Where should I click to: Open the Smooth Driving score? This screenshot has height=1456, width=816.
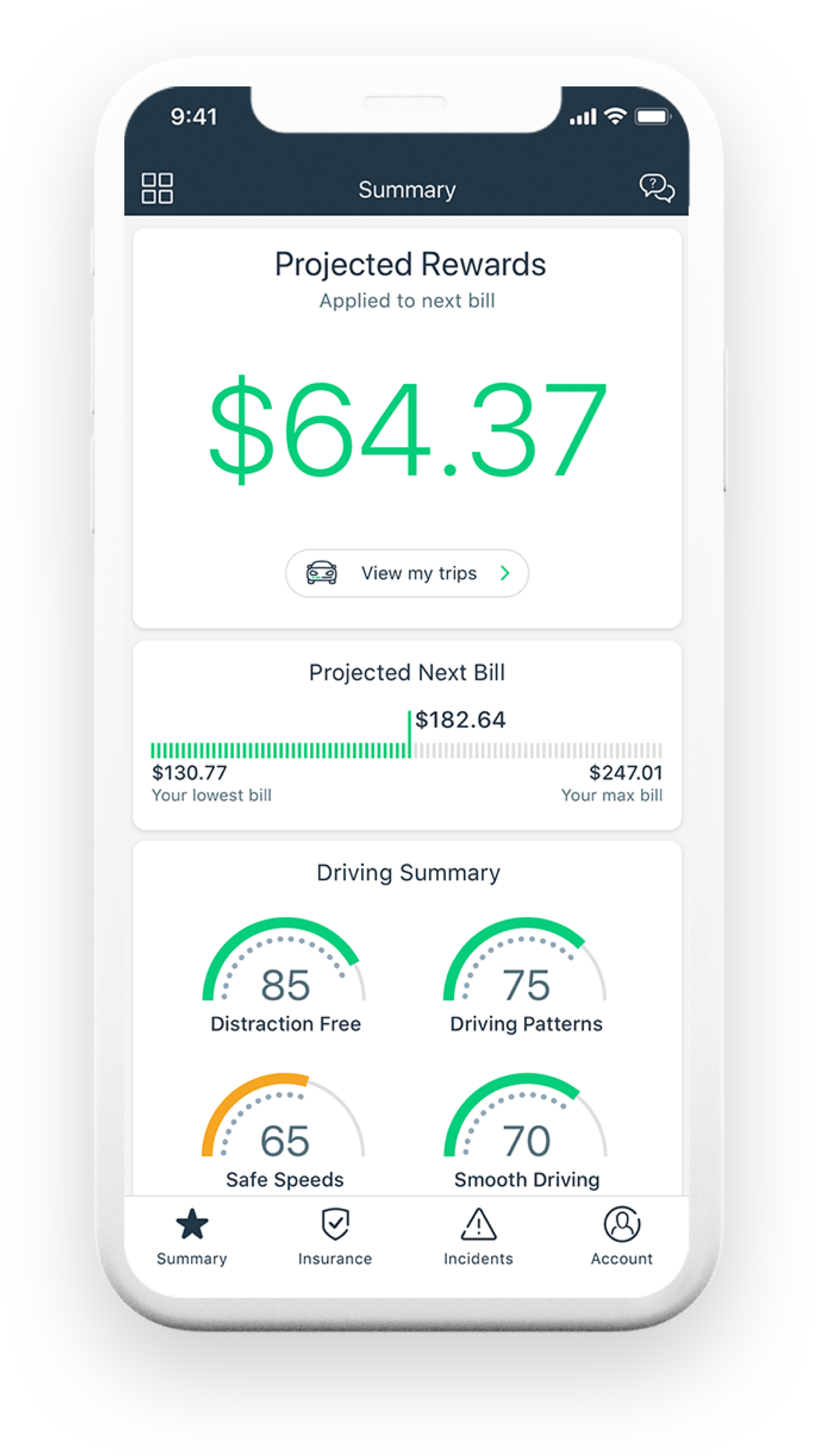(526, 1134)
